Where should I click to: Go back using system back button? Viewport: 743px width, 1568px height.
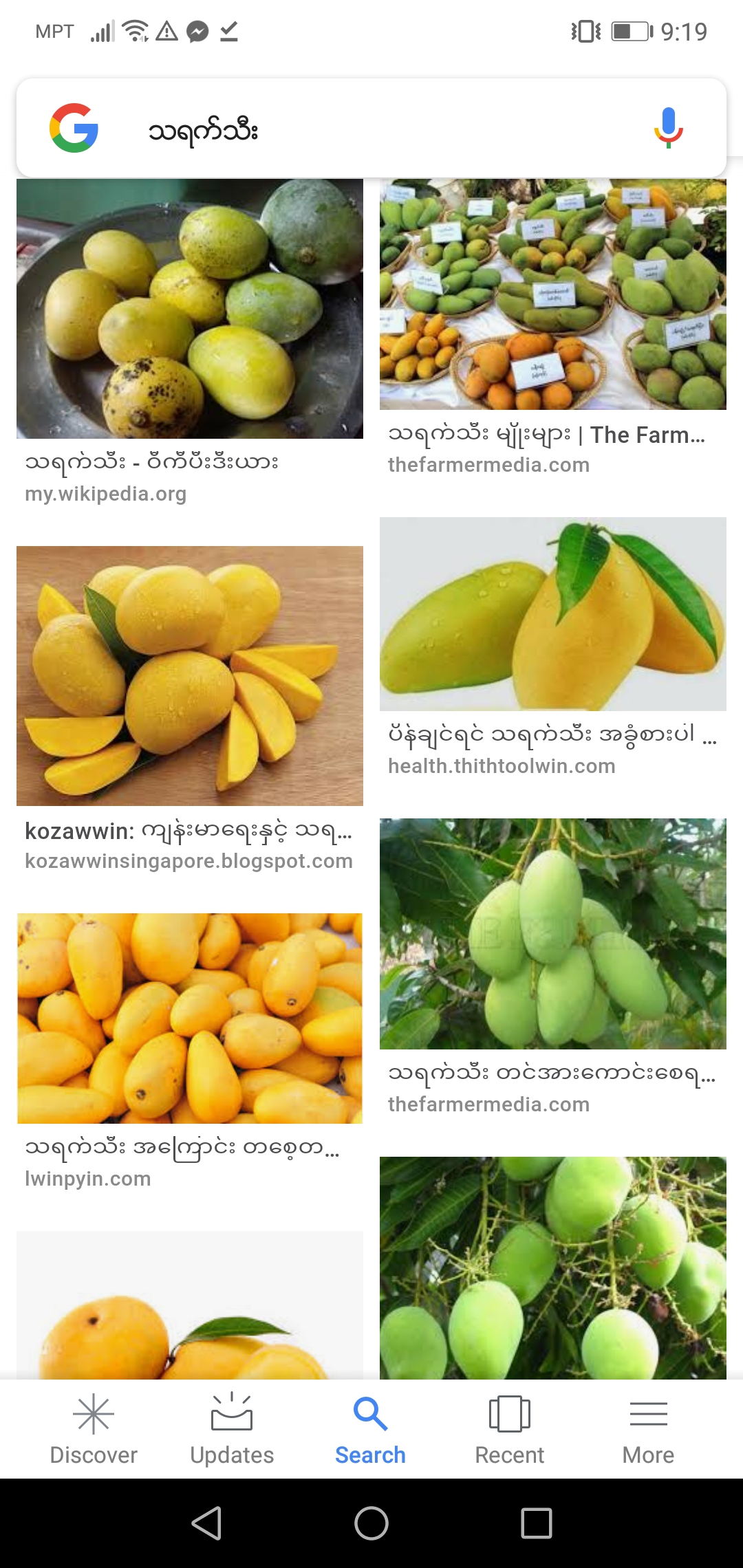206,1523
